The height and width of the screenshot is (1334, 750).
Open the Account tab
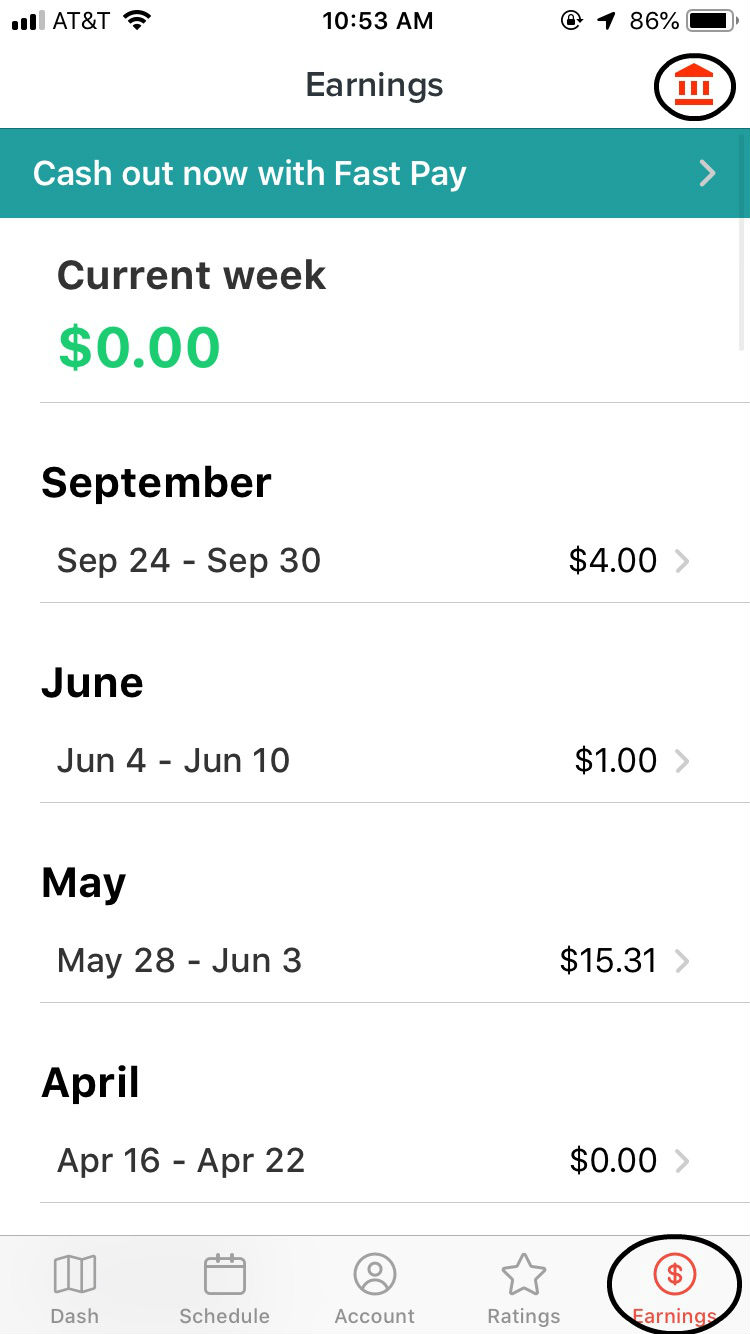375,1288
